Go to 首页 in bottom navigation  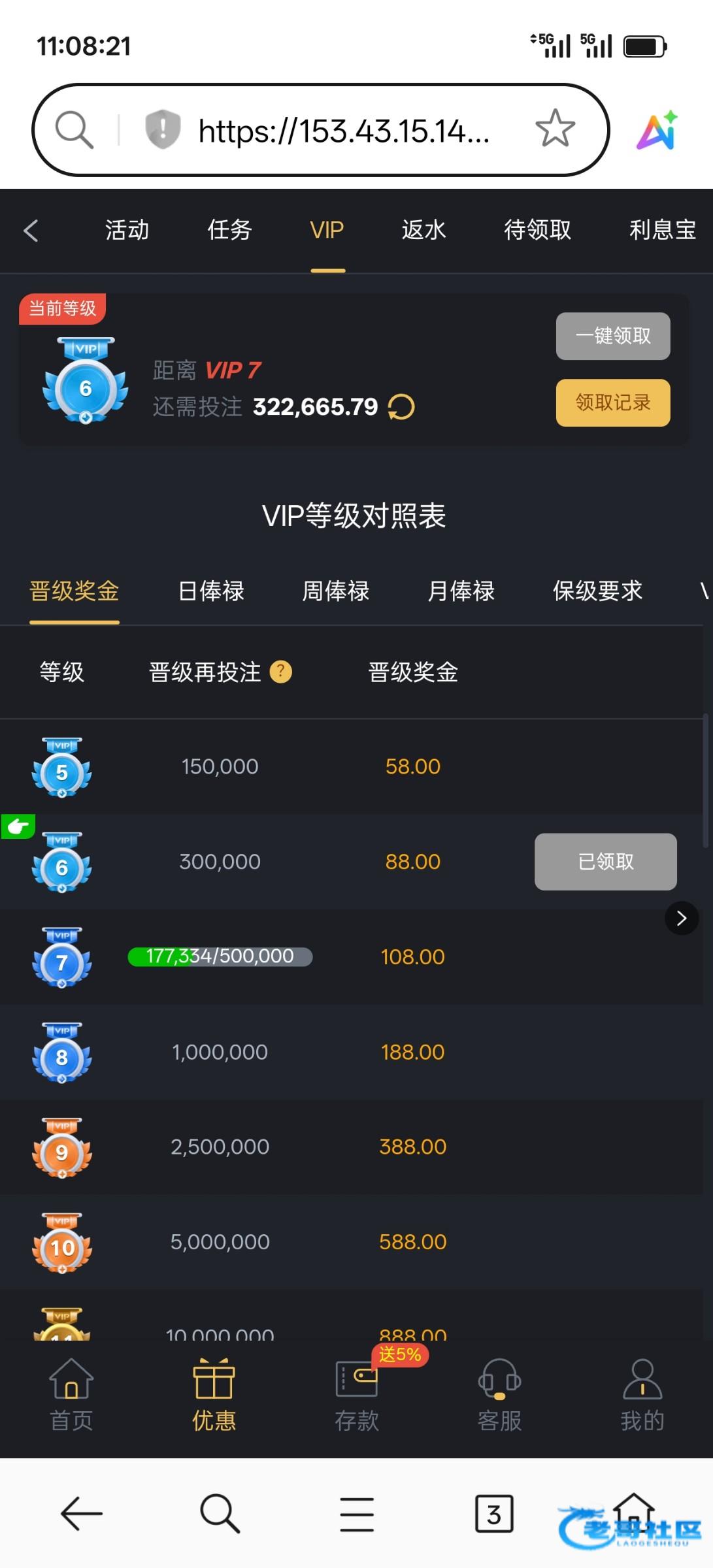coord(71,1395)
